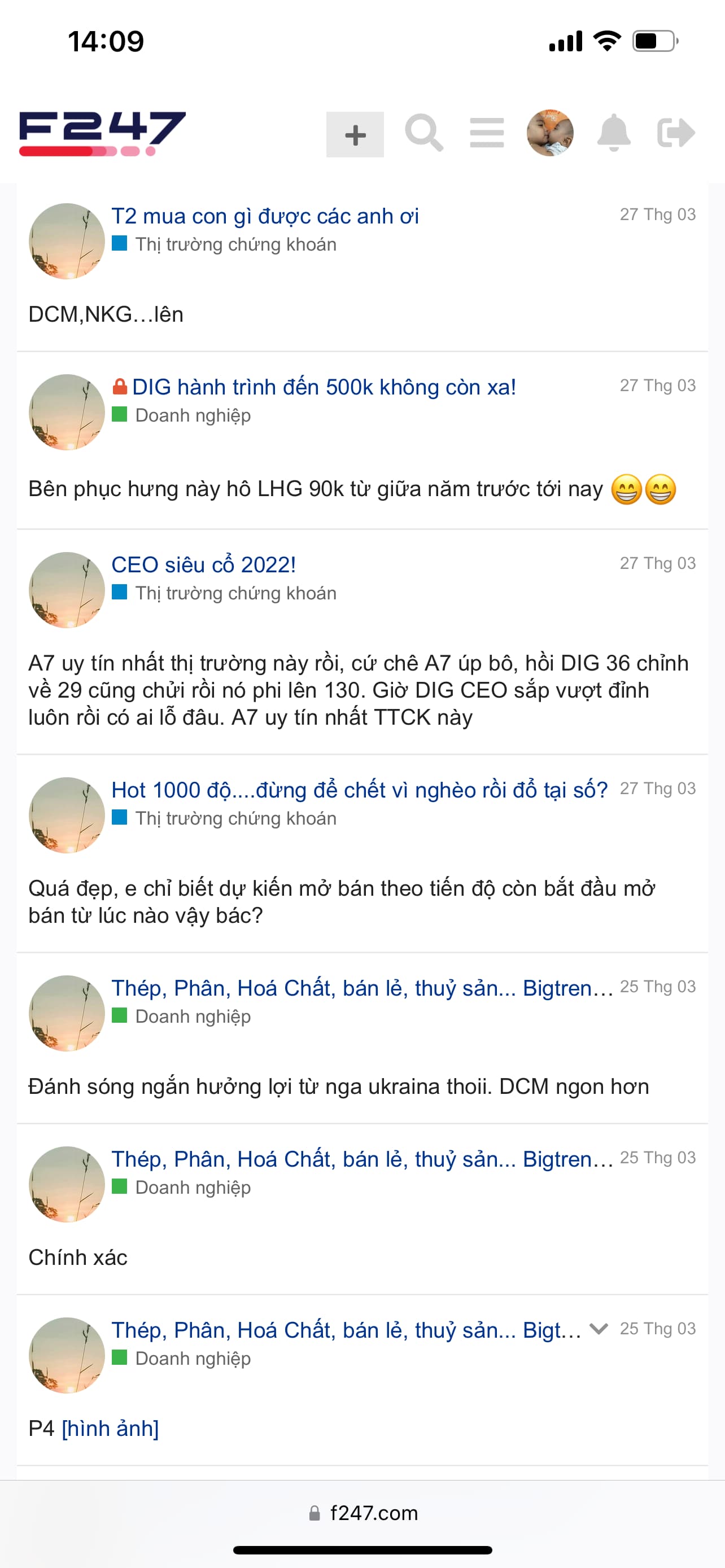Screen dimensions: 725x1568
Task: Open the Thép, Phân topic above "Chính xác"
Action: pos(361,1159)
